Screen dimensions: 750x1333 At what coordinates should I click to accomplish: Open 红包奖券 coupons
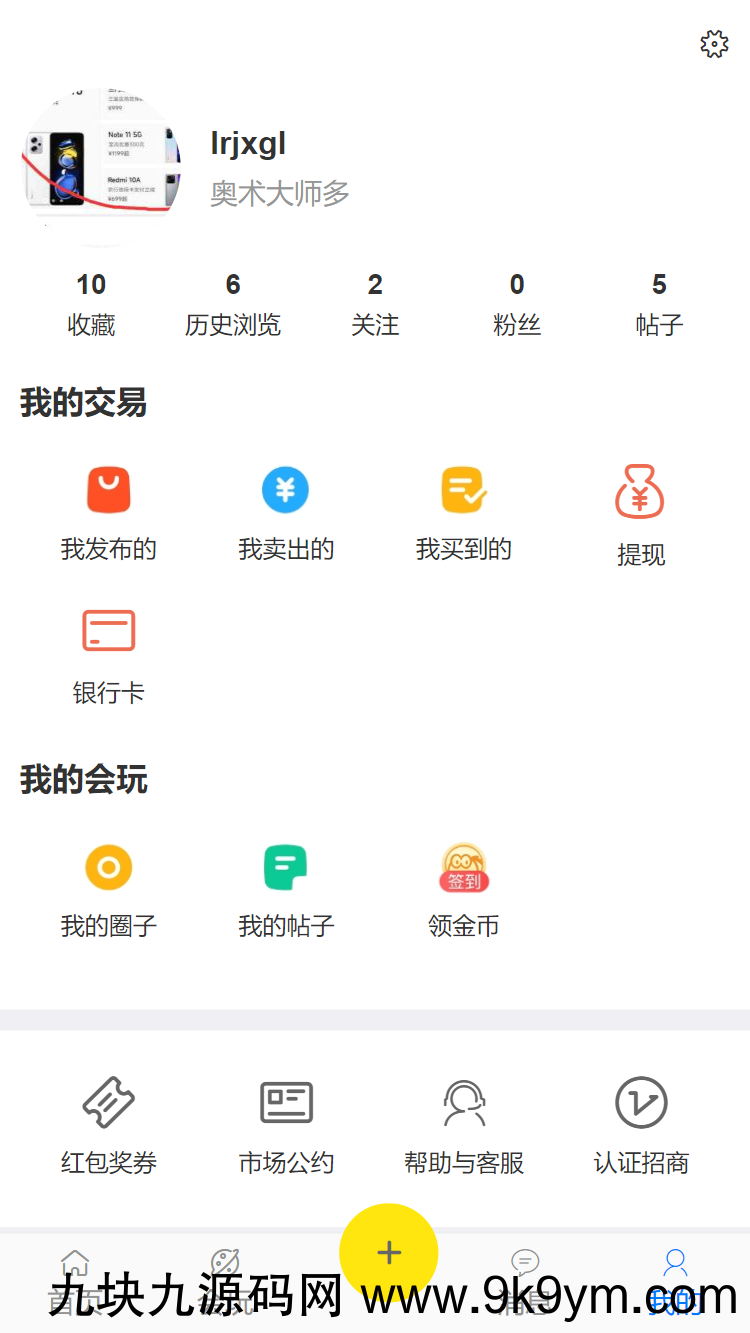click(109, 1127)
